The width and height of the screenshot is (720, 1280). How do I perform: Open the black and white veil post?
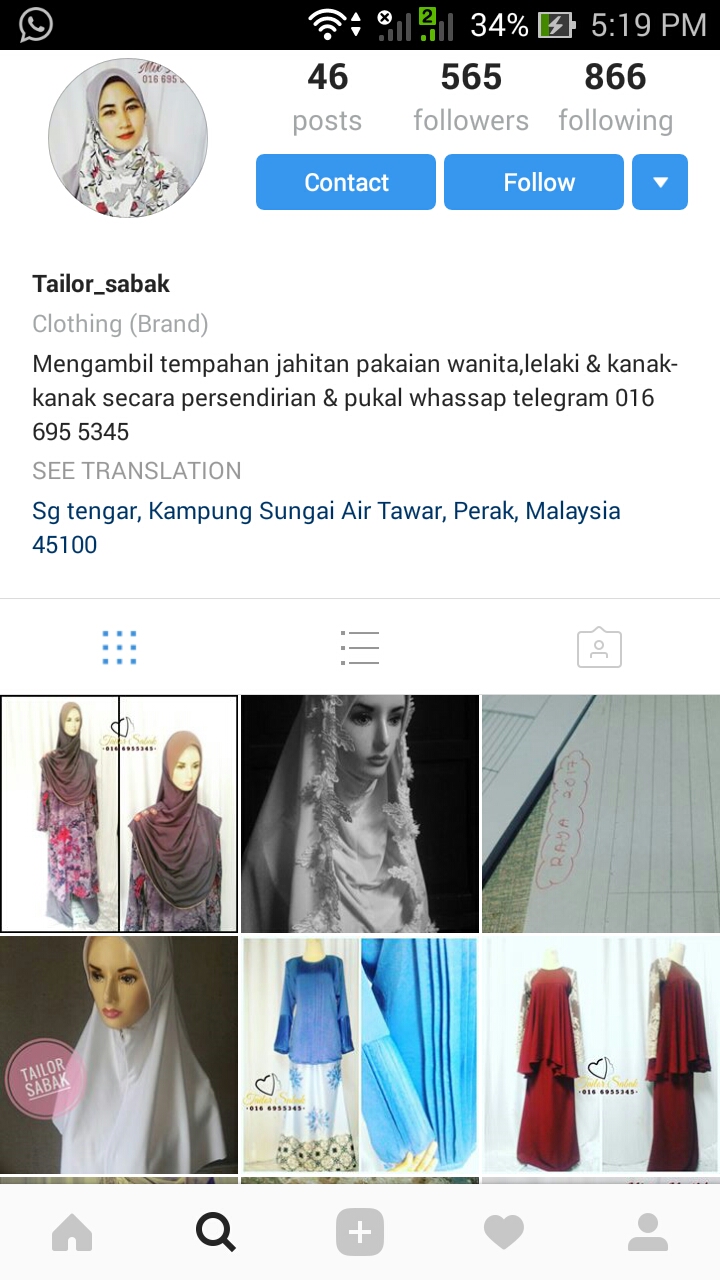[x=360, y=814]
